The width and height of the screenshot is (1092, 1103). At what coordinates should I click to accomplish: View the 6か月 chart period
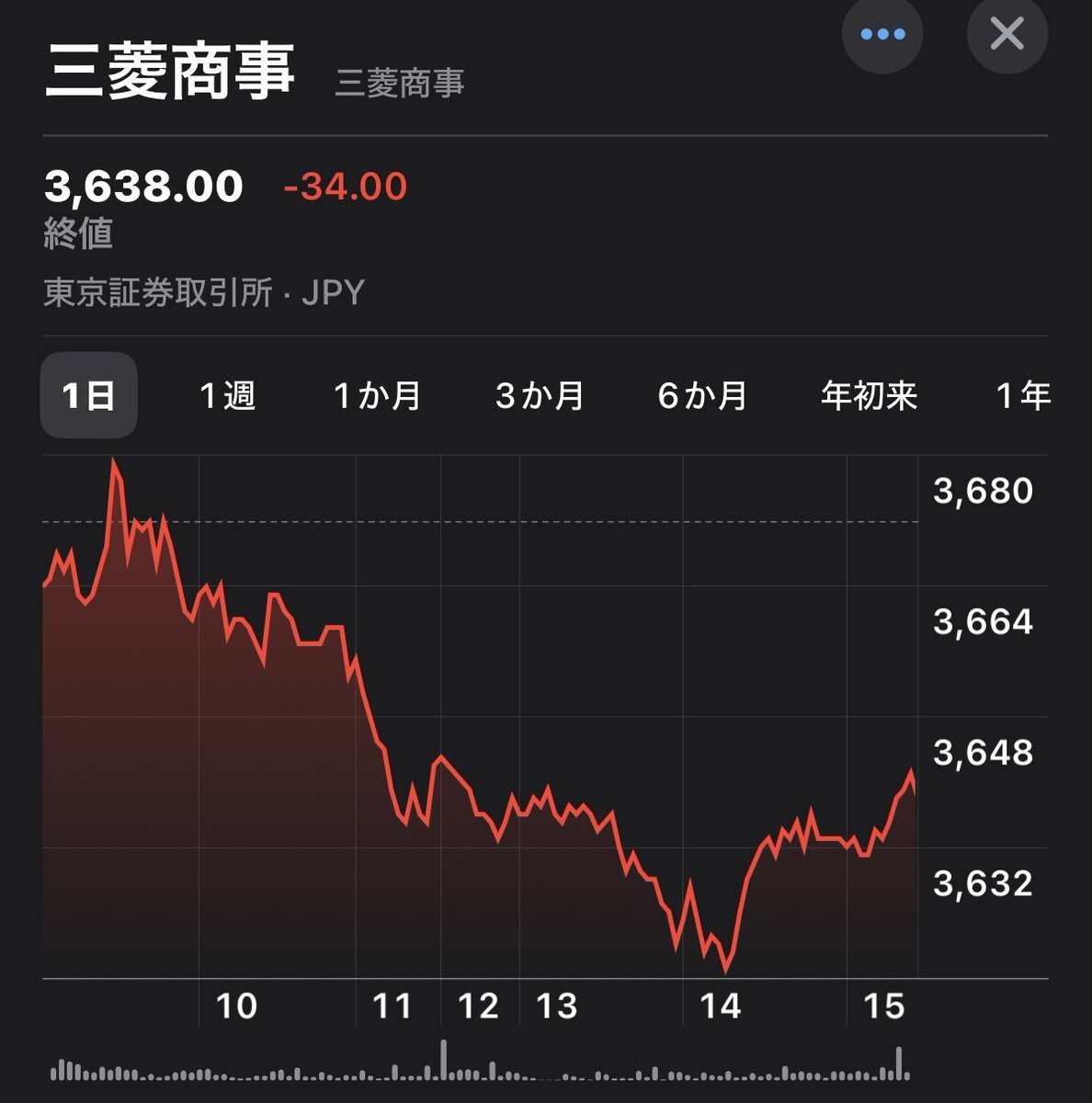click(702, 396)
